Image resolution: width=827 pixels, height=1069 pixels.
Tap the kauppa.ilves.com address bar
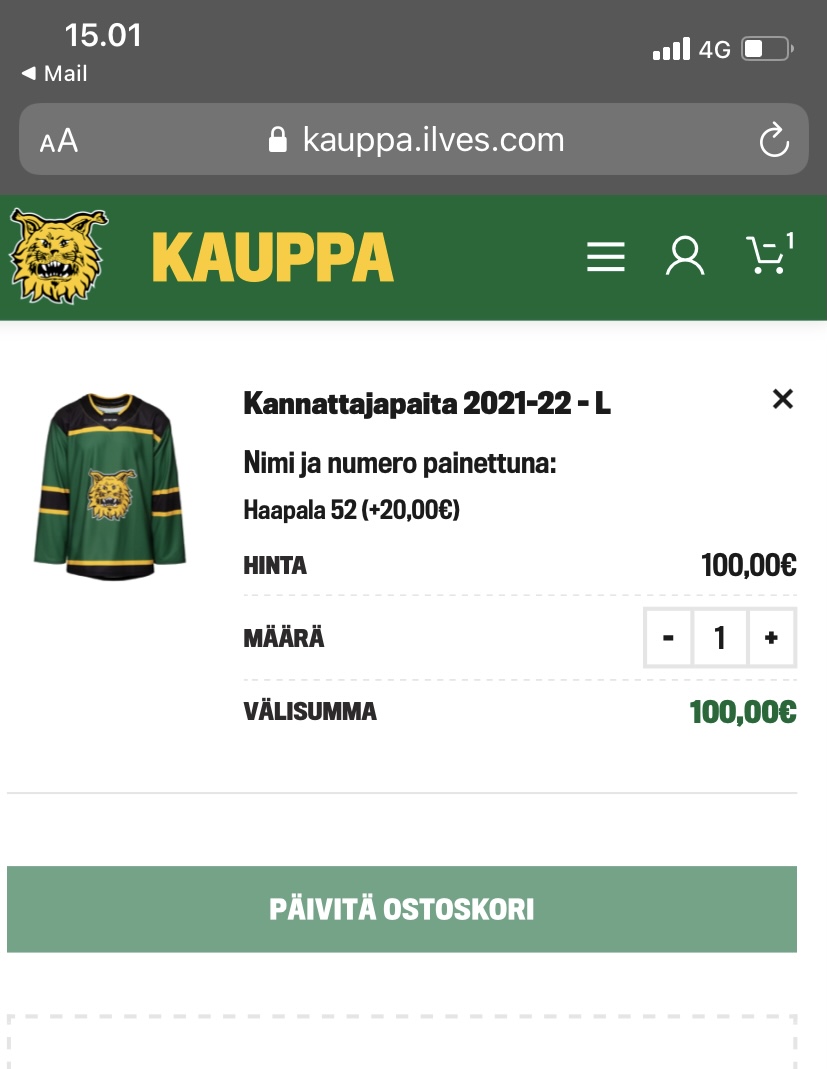click(x=418, y=140)
